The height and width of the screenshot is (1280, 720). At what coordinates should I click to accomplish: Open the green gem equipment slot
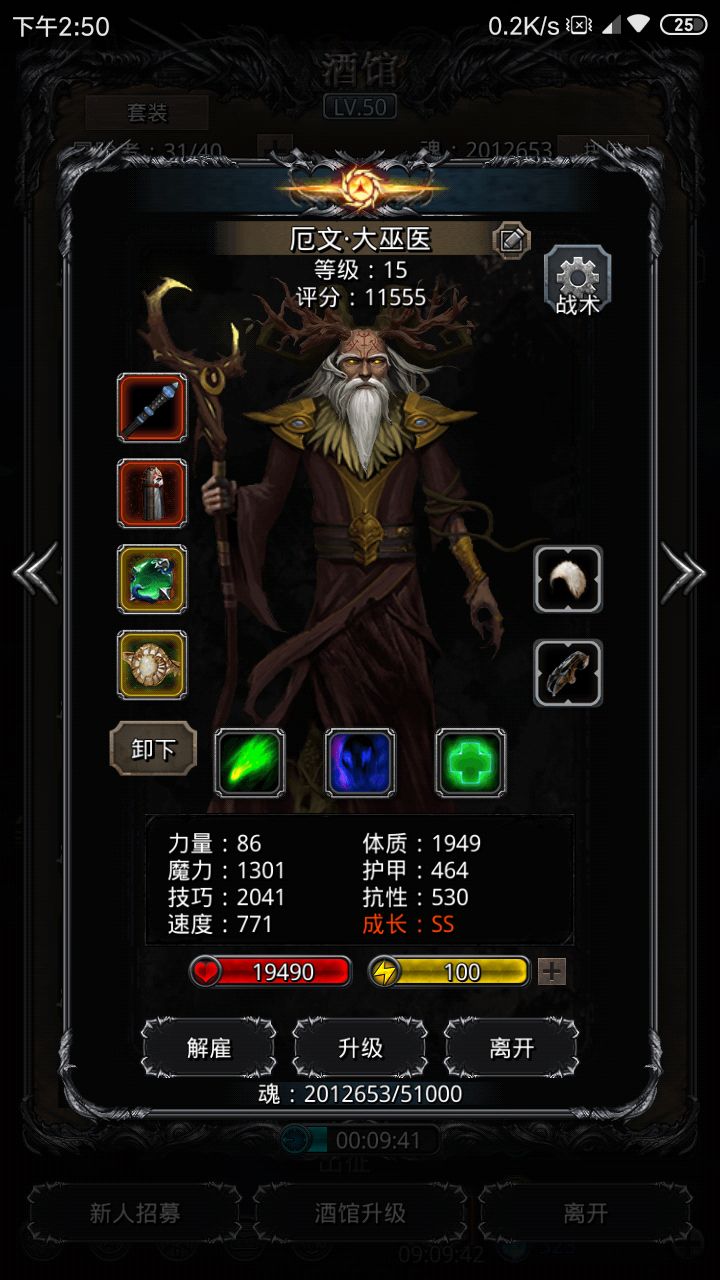click(x=152, y=579)
